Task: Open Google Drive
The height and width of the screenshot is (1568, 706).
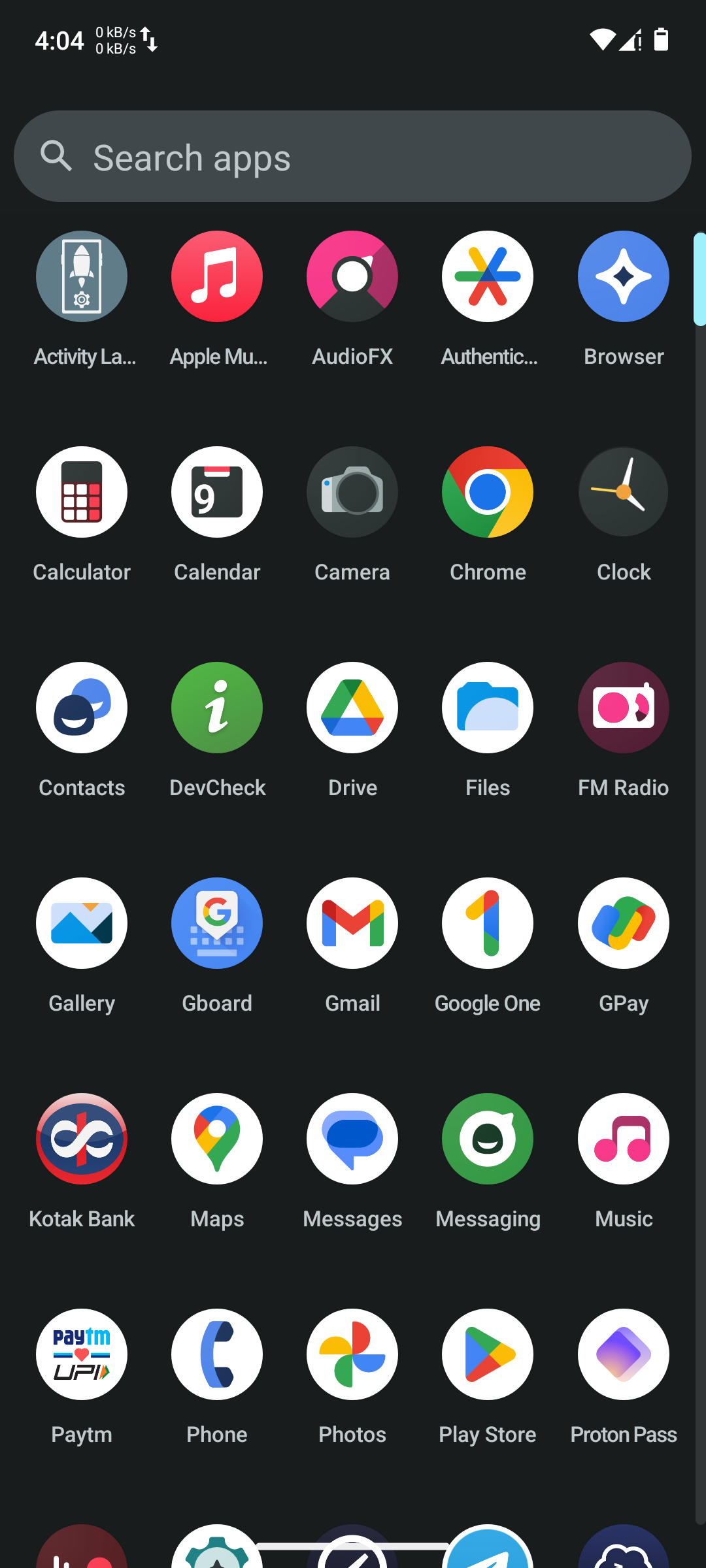Action: point(352,708)
